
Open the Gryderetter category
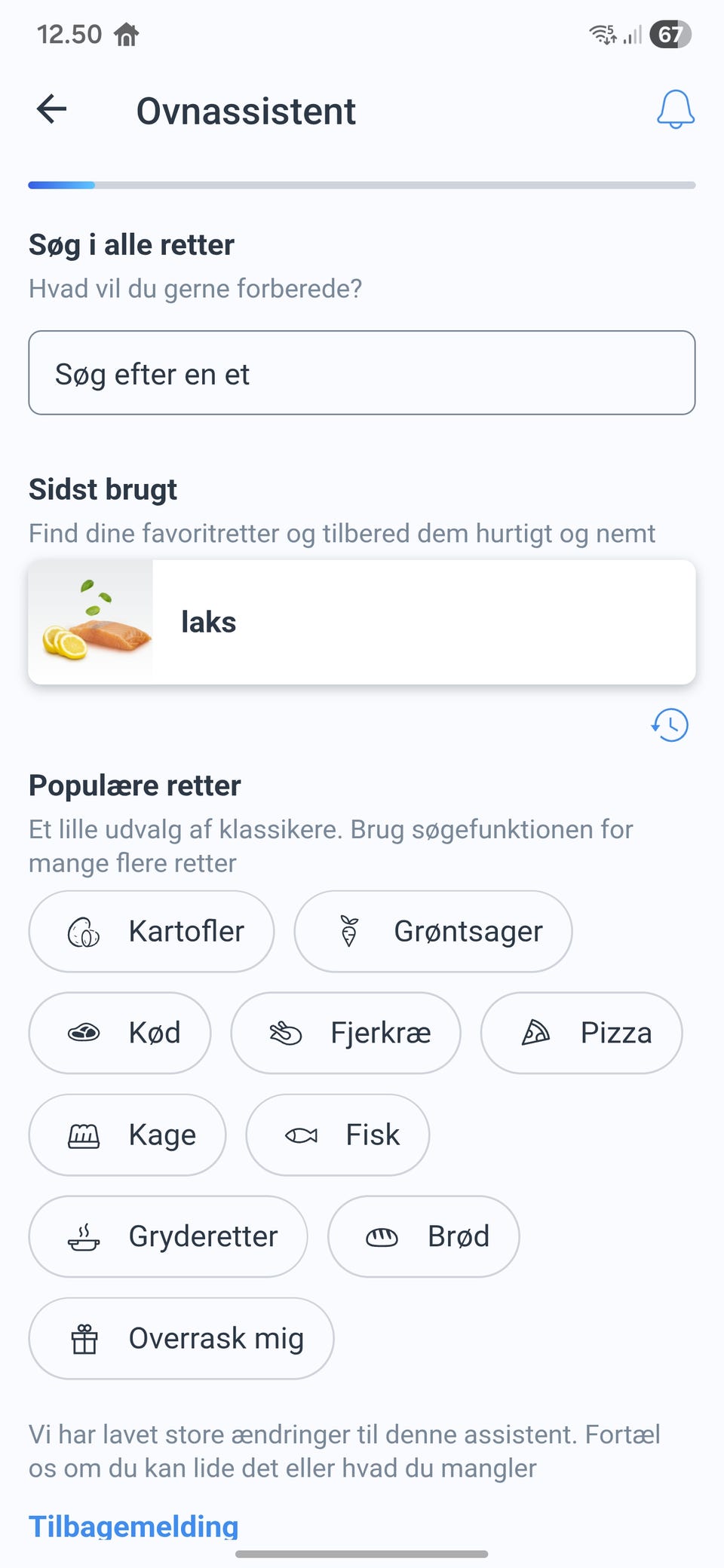(168, 1236)
